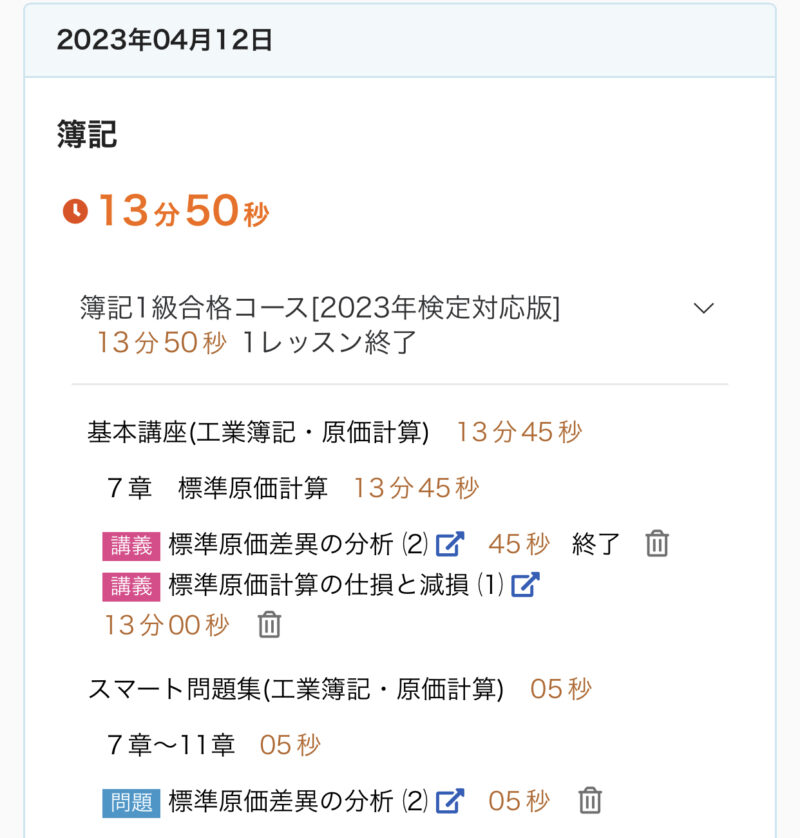This screenshot has width=800, height=838.
Task: Delete the 05秒 problem record
Action: click(591, 800)
